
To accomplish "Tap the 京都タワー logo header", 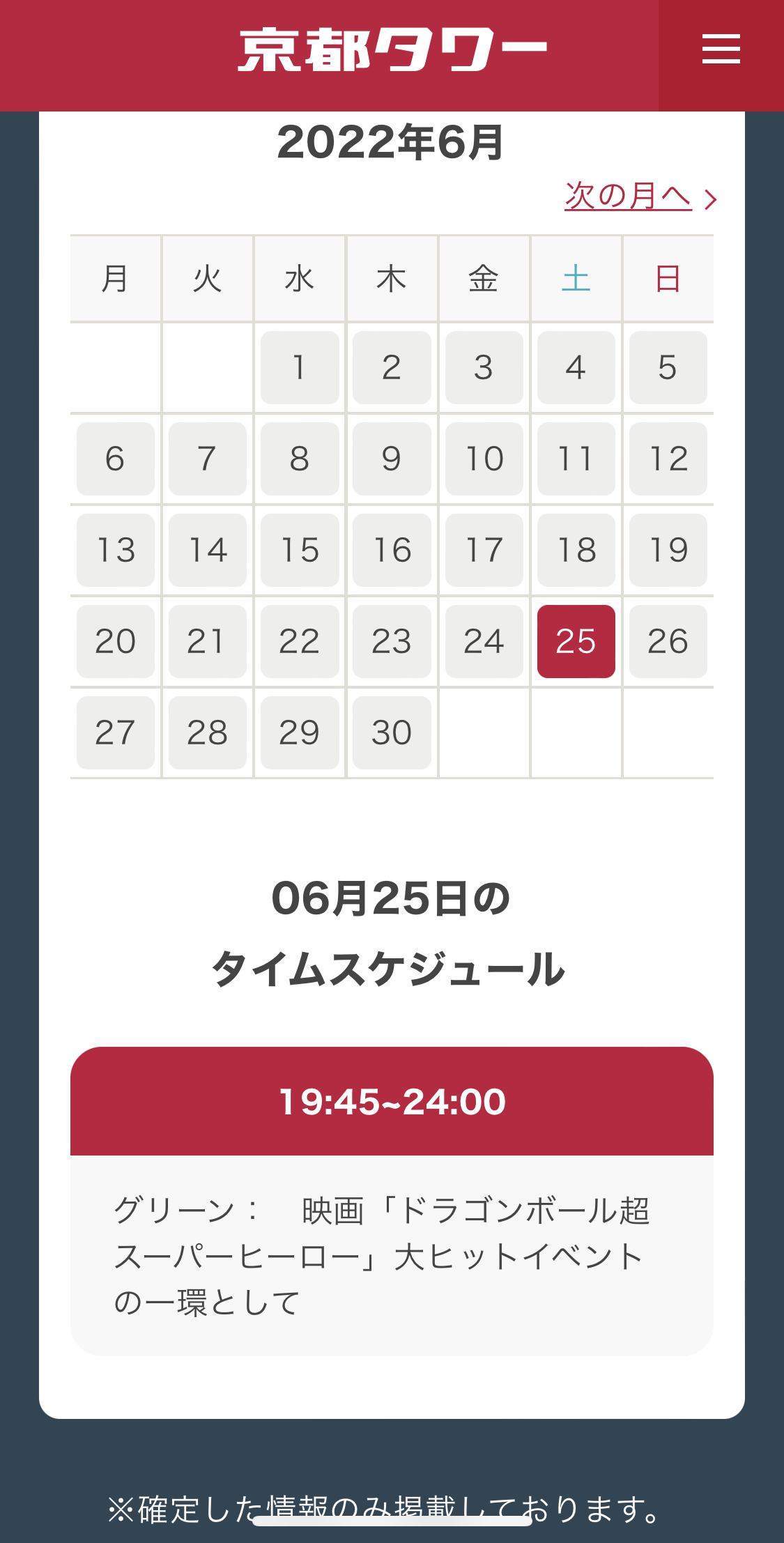I will point(392,50).
